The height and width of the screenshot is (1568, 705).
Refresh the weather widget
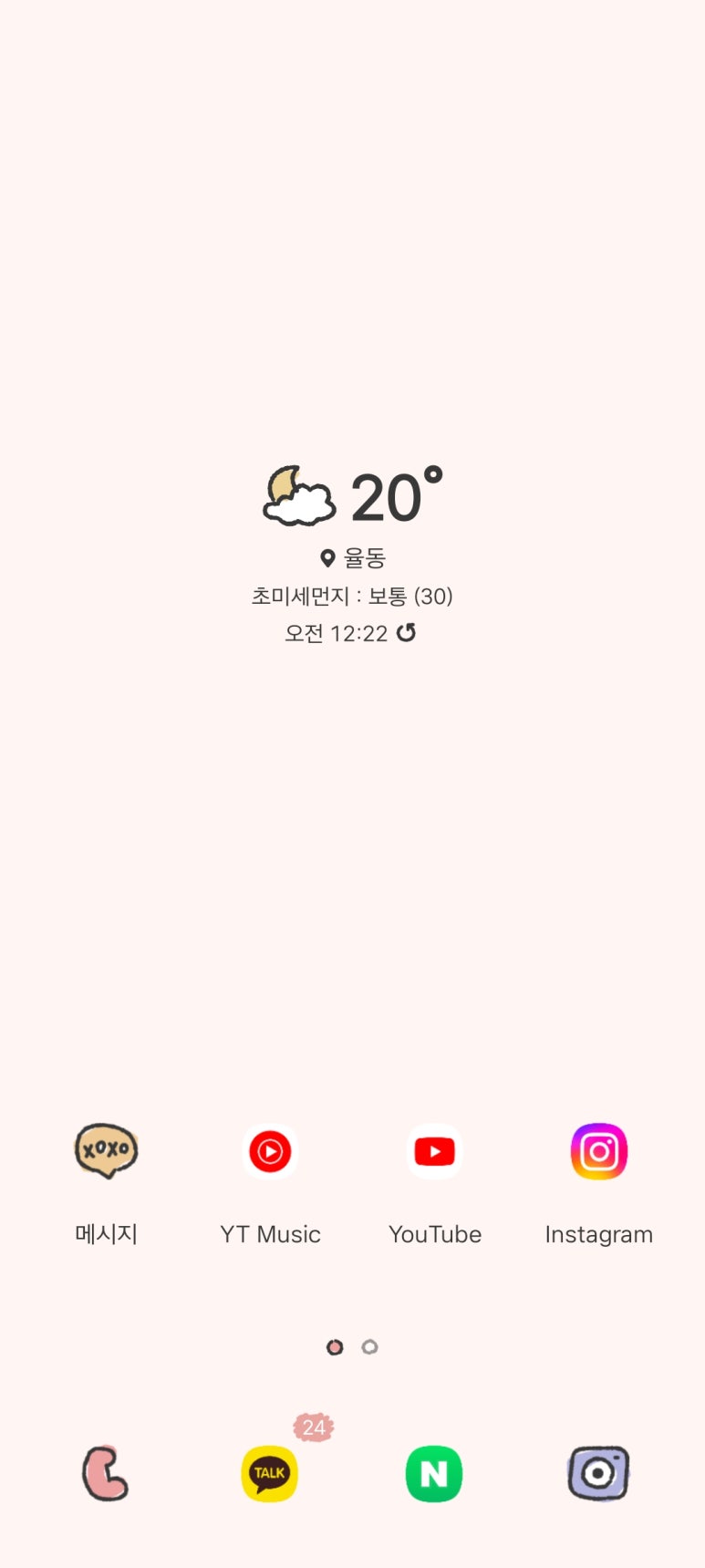tap(406, 632)
